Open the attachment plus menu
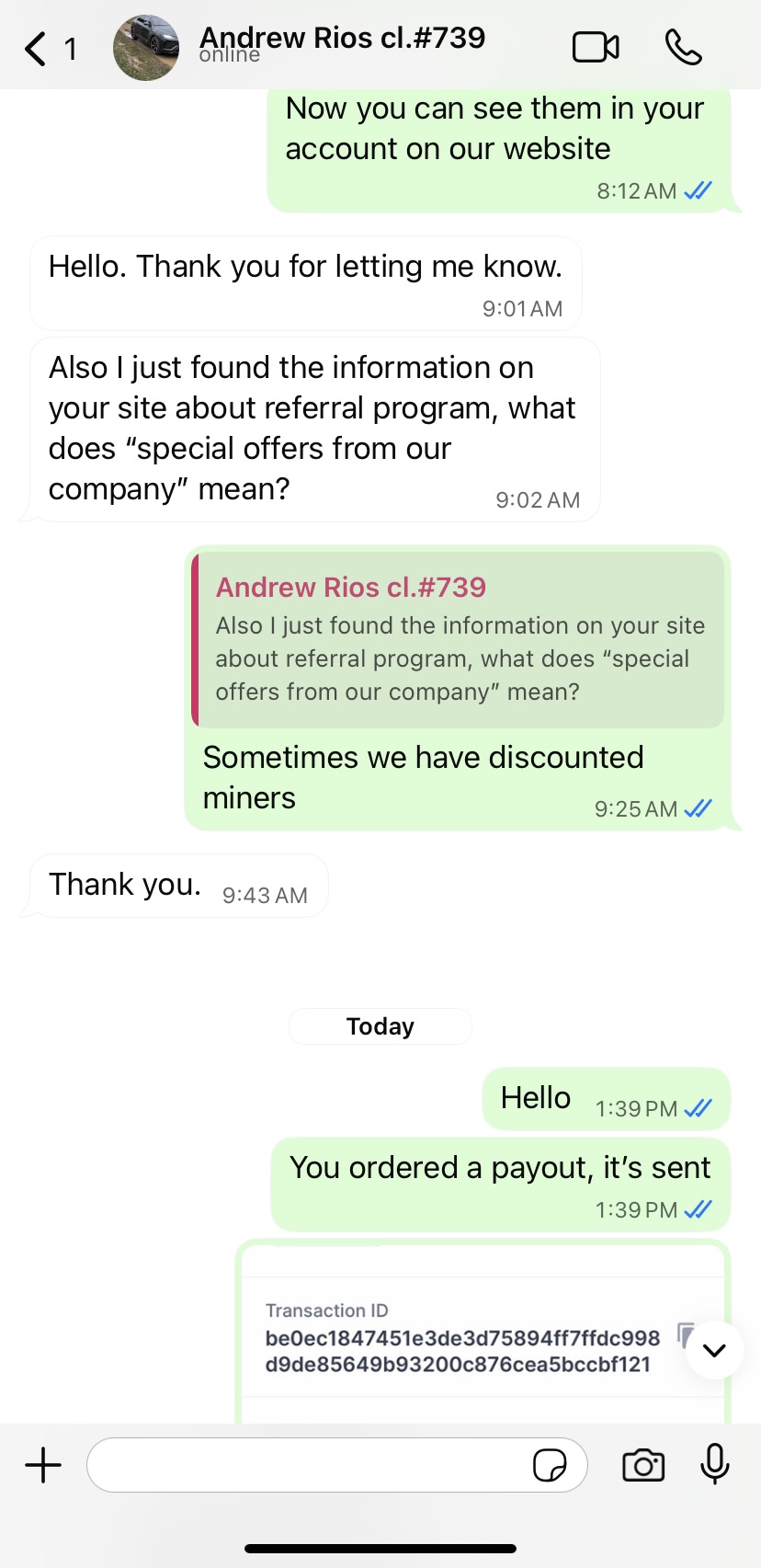761x1568 pixels. (43, 1465)
